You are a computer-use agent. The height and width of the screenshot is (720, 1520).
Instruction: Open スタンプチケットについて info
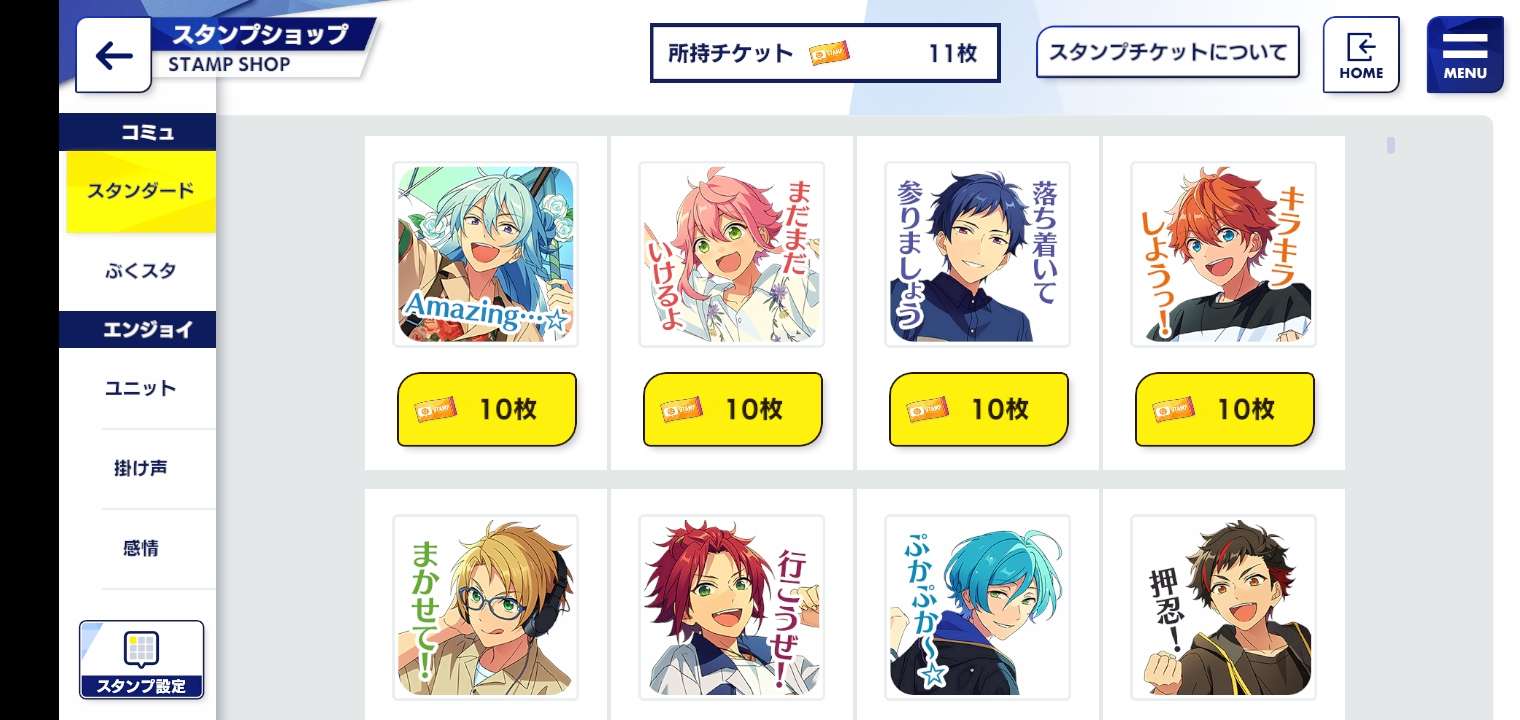click(1167, 52)
